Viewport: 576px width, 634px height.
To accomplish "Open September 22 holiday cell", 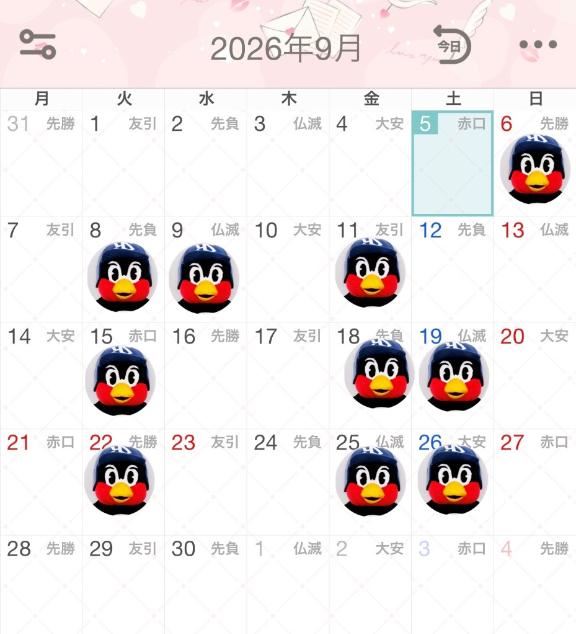I will point(123,482).
